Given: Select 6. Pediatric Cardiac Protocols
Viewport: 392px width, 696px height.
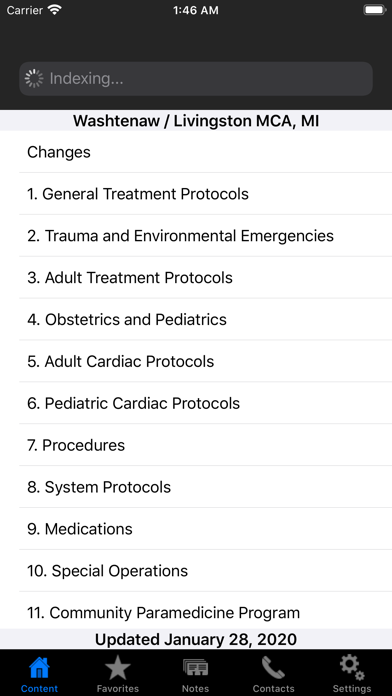Looking at the screenshot, I should coord(196,403).
